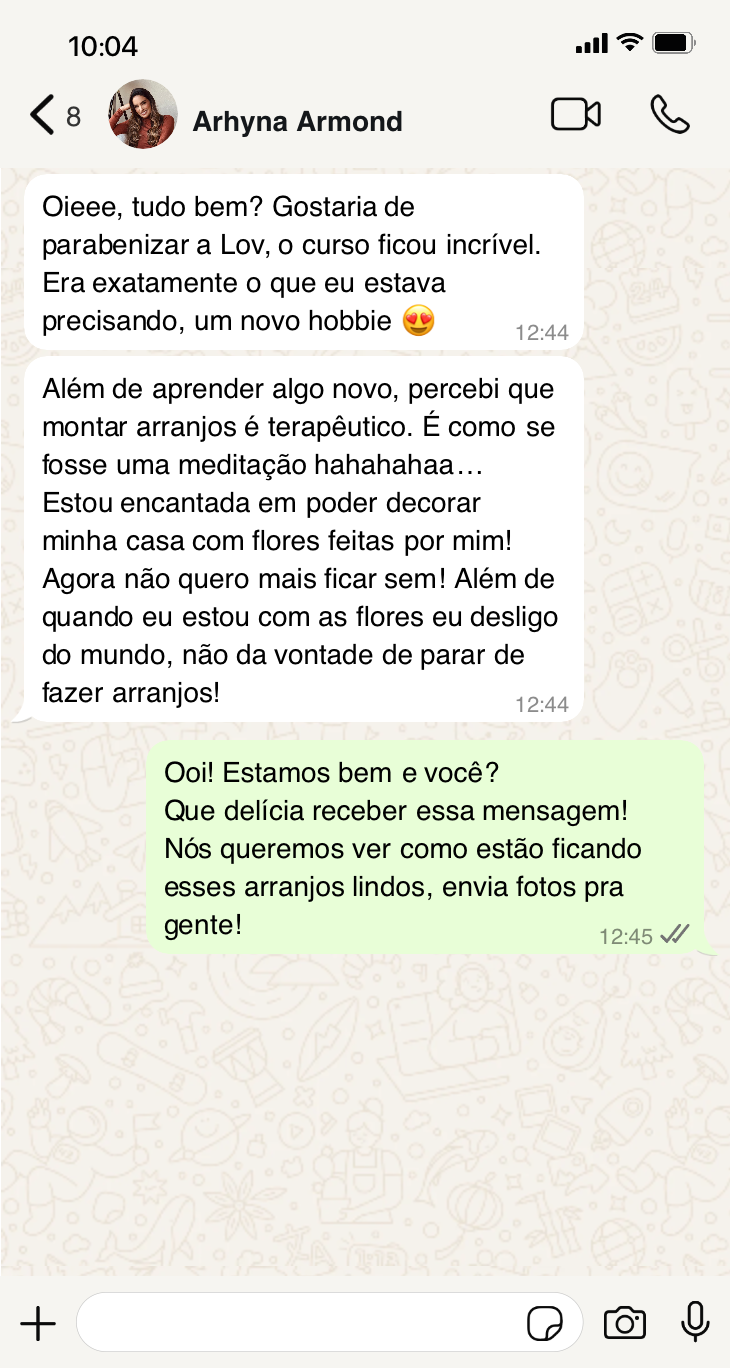Image resolution: width=730 pixels, height=1368 pixels.
Task: Start a voice call with Arhyna
Action: point(669,115)
